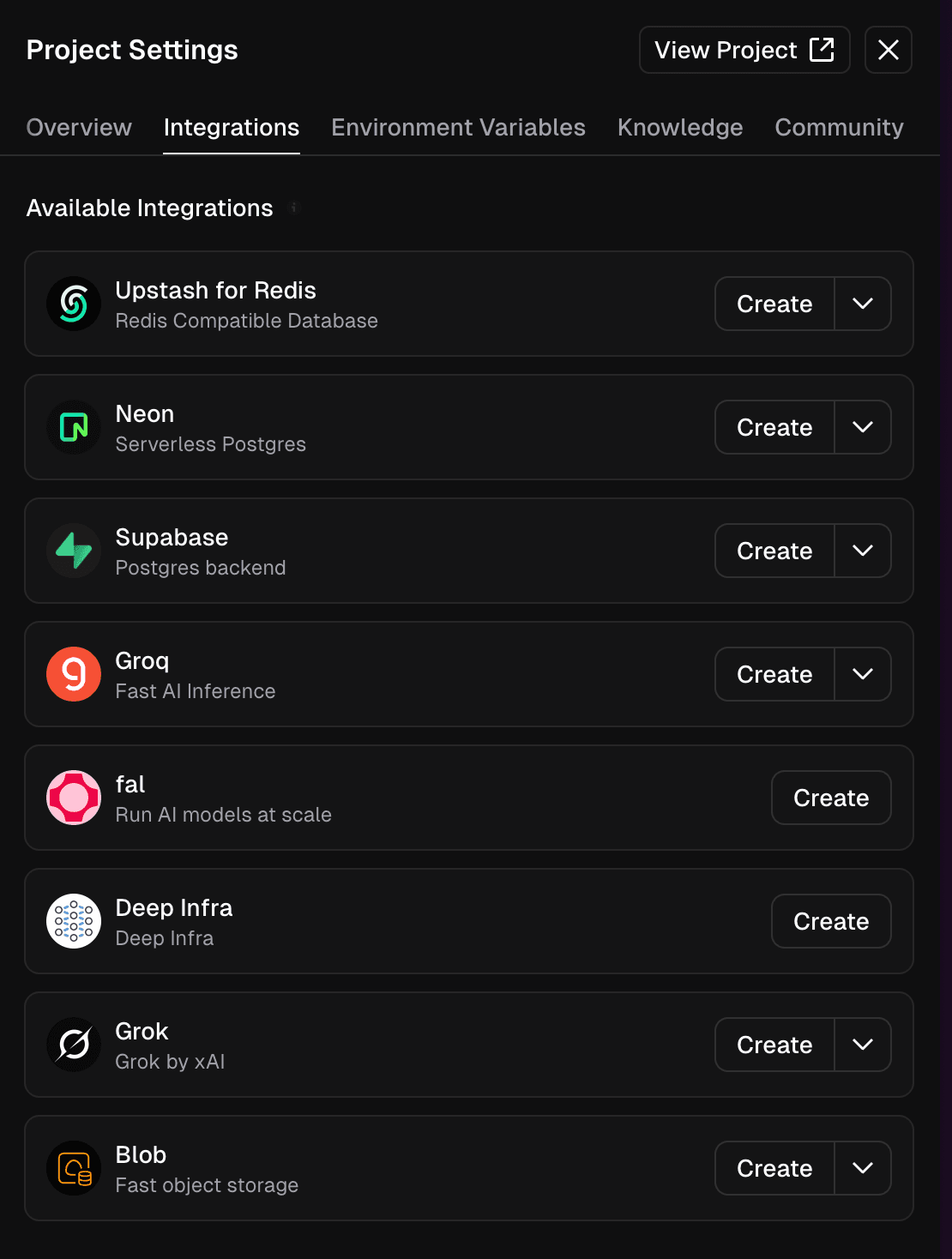Click the fal integration icon
The image size is (952, 1259).
tap(74, 798)
